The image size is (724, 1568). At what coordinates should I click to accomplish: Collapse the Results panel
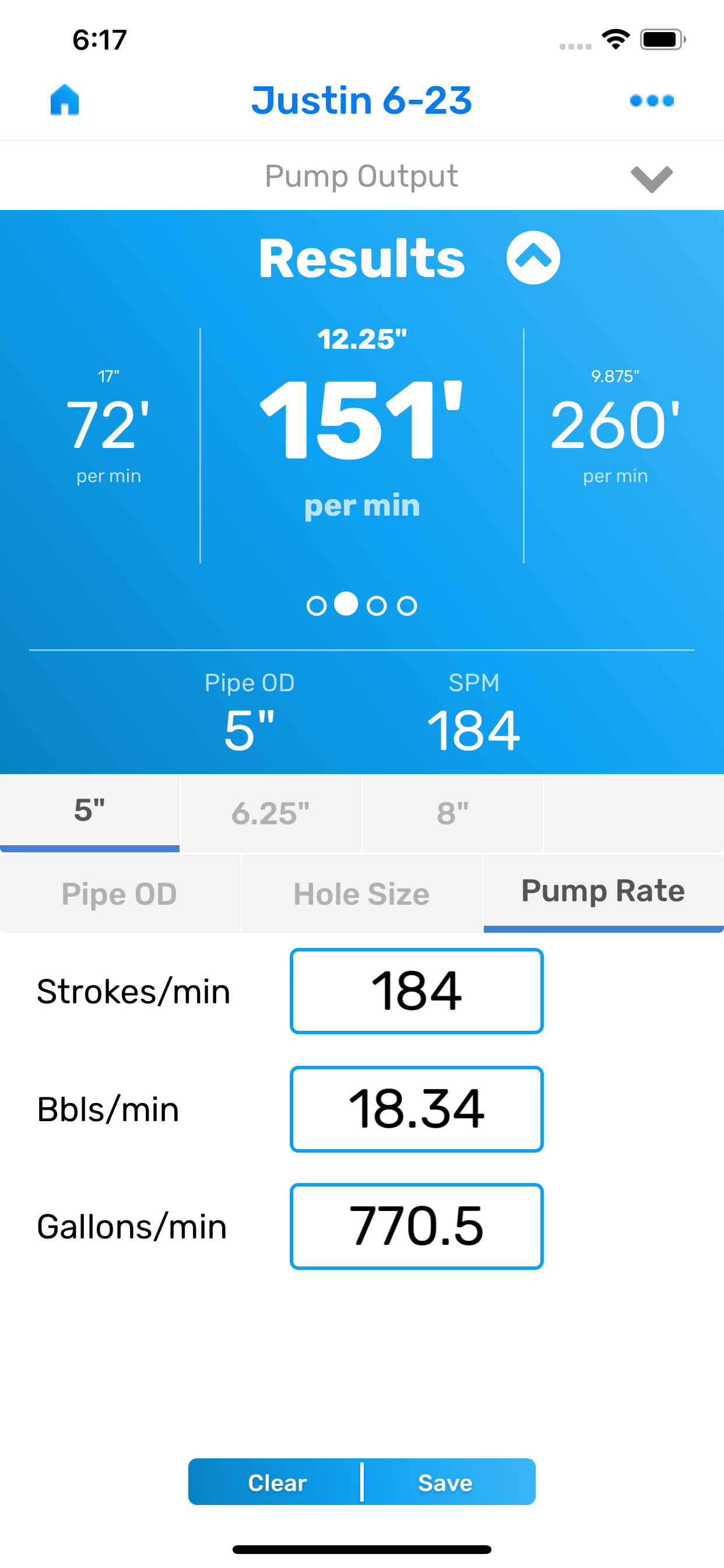(533, 258)
